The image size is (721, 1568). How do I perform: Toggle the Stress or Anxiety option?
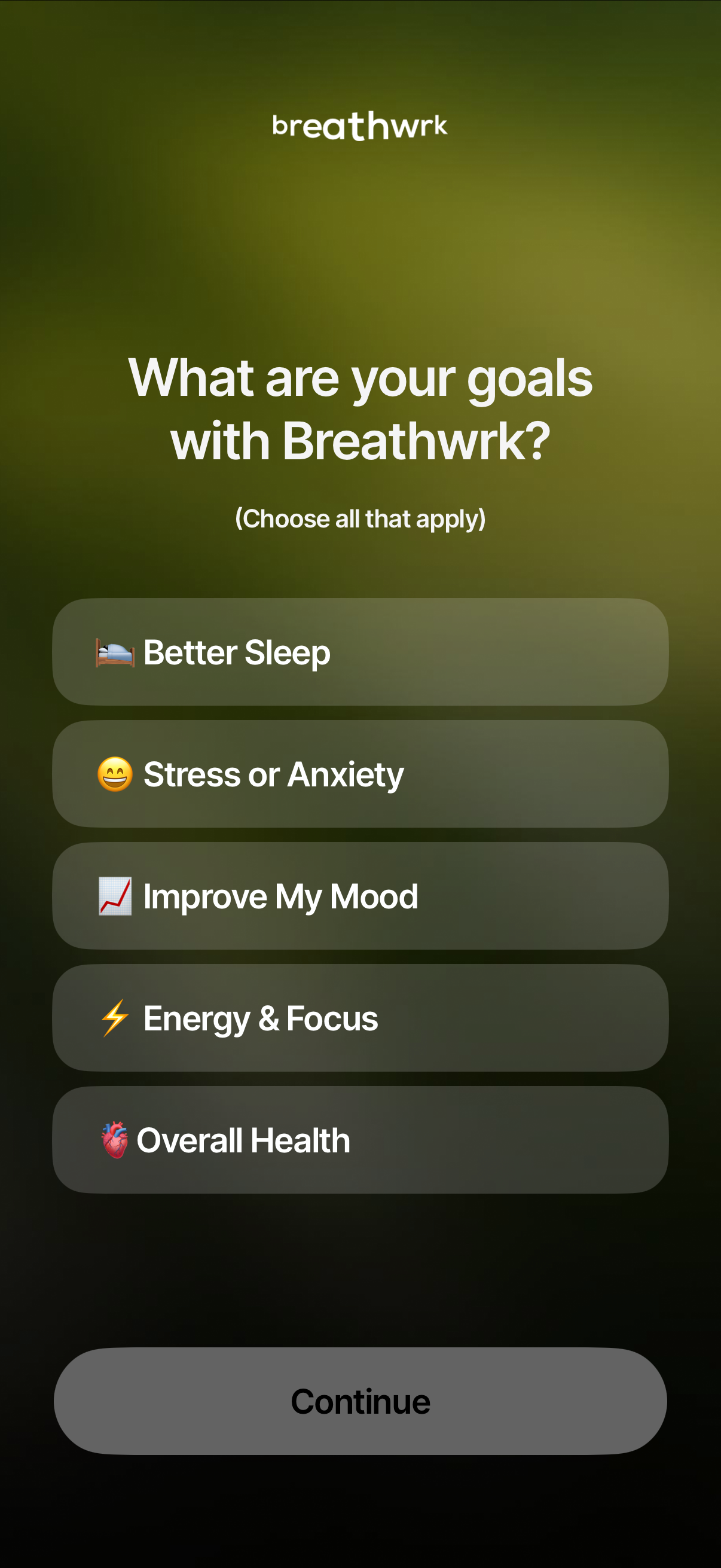[360, 774]
